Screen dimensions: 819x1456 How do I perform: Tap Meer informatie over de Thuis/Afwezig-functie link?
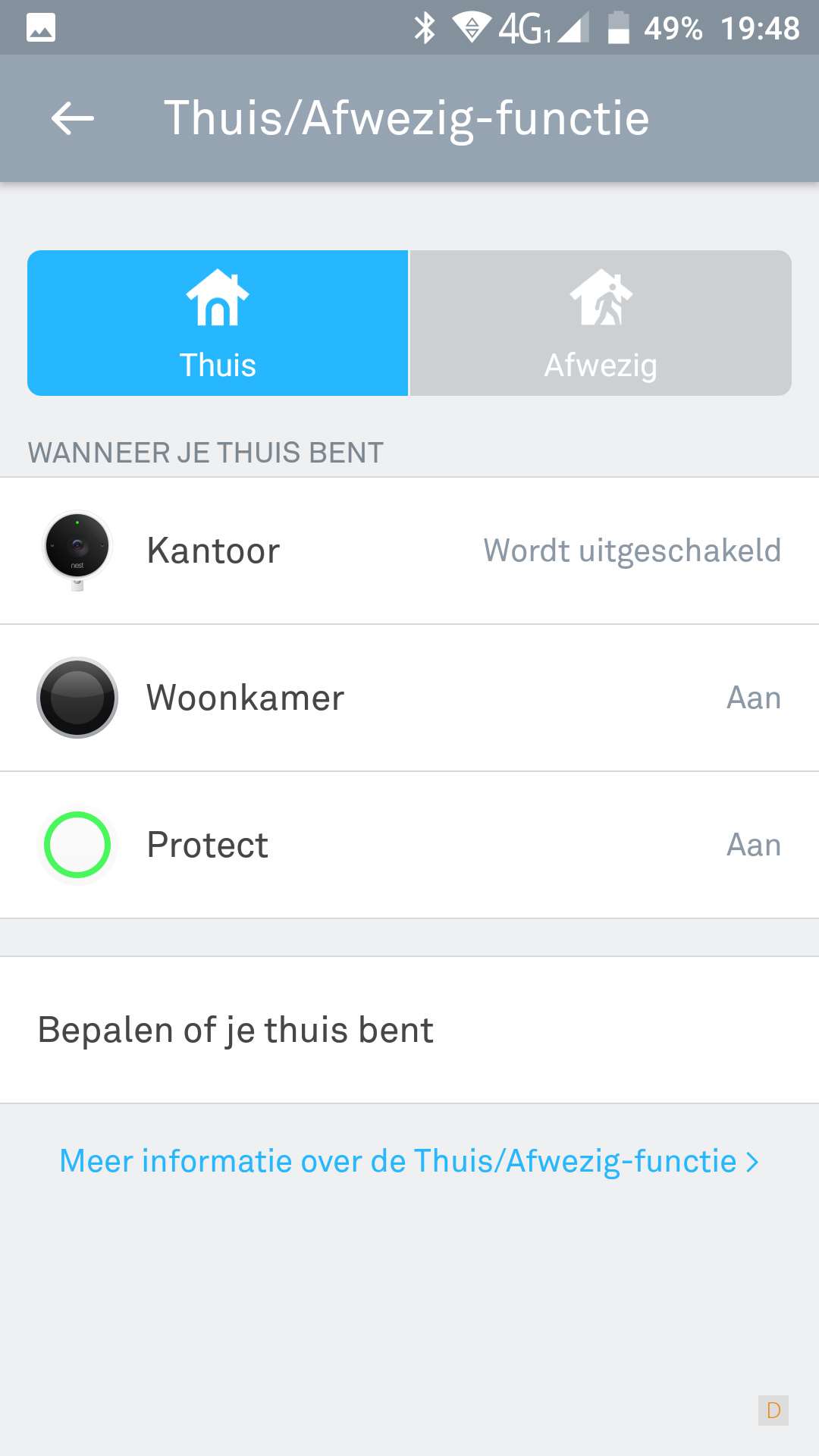click(x=409, y=1161)
